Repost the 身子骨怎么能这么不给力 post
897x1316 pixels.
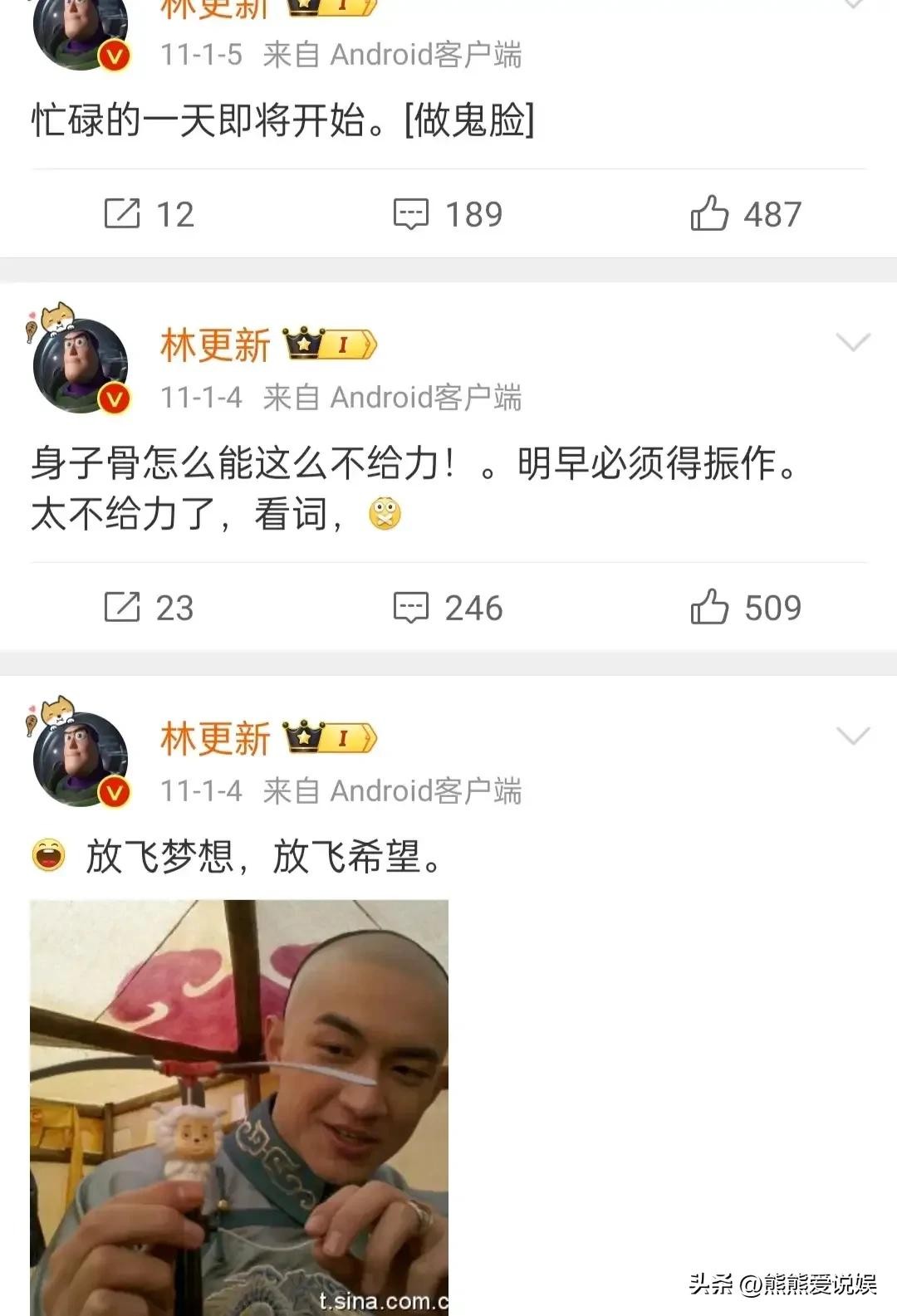click(123, 608)
